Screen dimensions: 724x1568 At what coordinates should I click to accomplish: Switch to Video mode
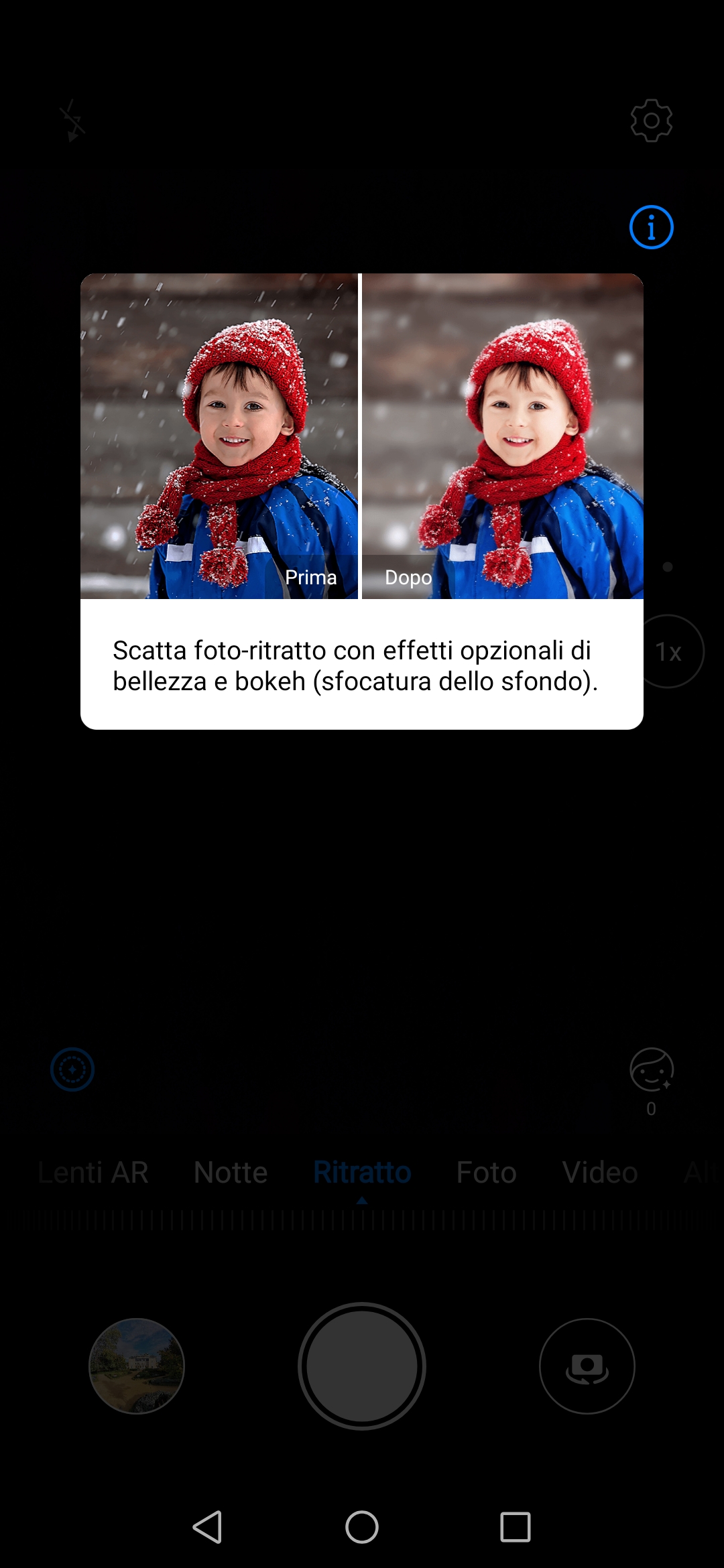point(600,1173)
